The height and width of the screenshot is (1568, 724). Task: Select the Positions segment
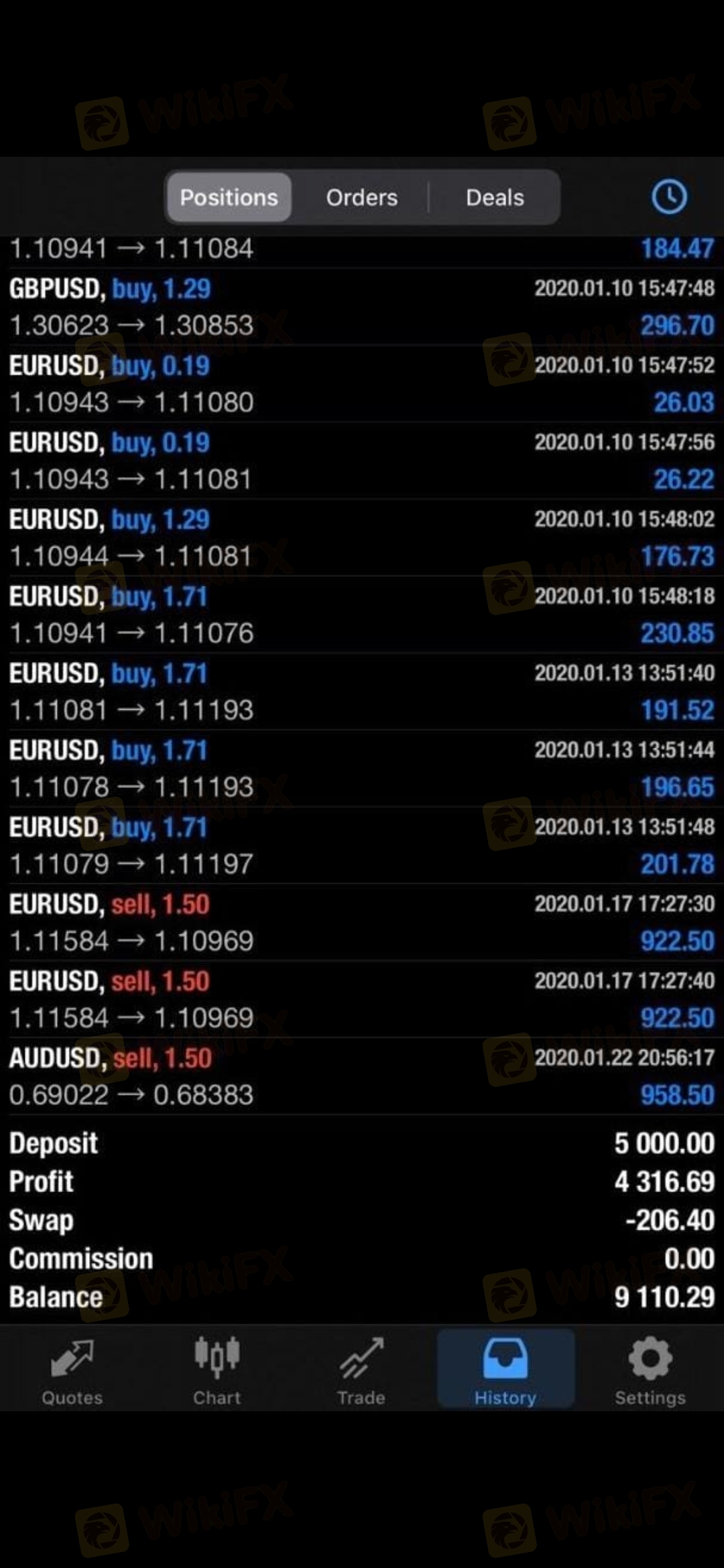coord(229,197)
